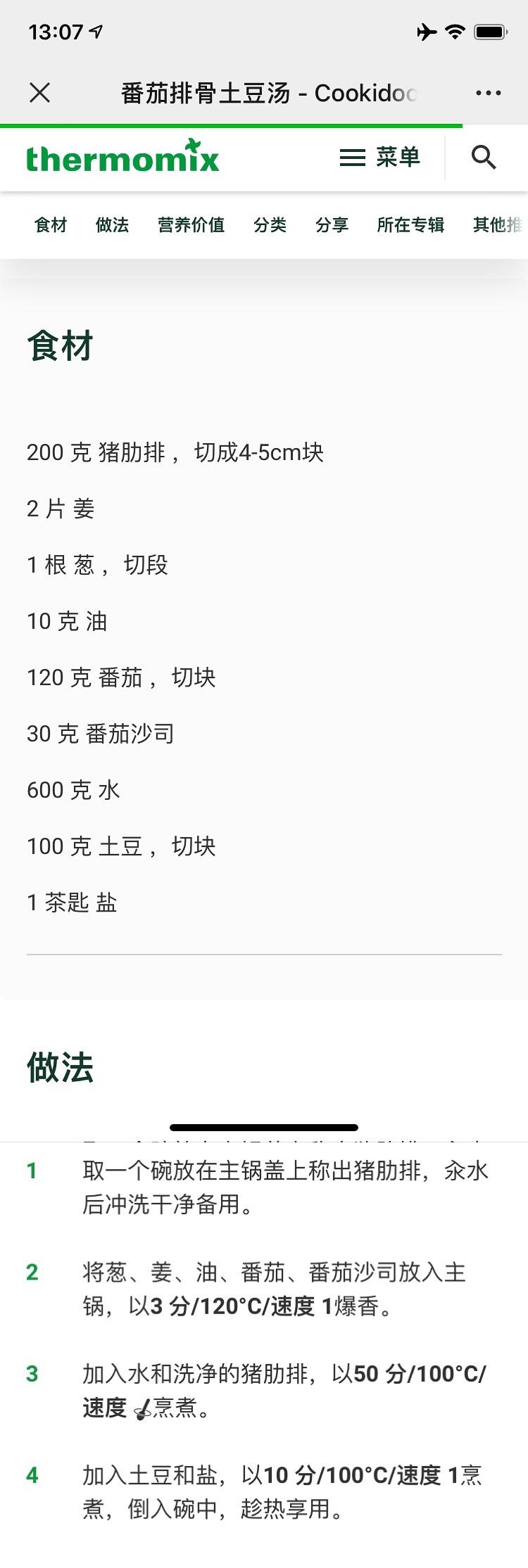Select the 分类 tab

[270, 225]
